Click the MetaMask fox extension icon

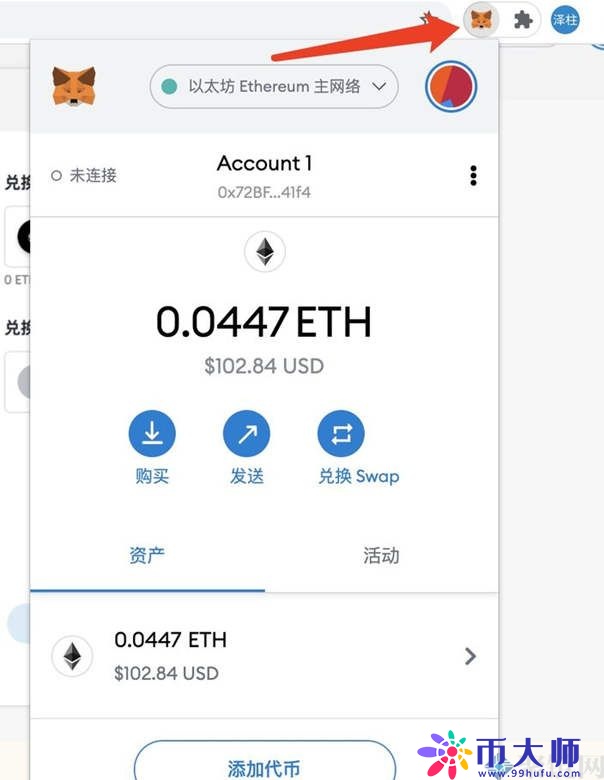coord(482,20)
